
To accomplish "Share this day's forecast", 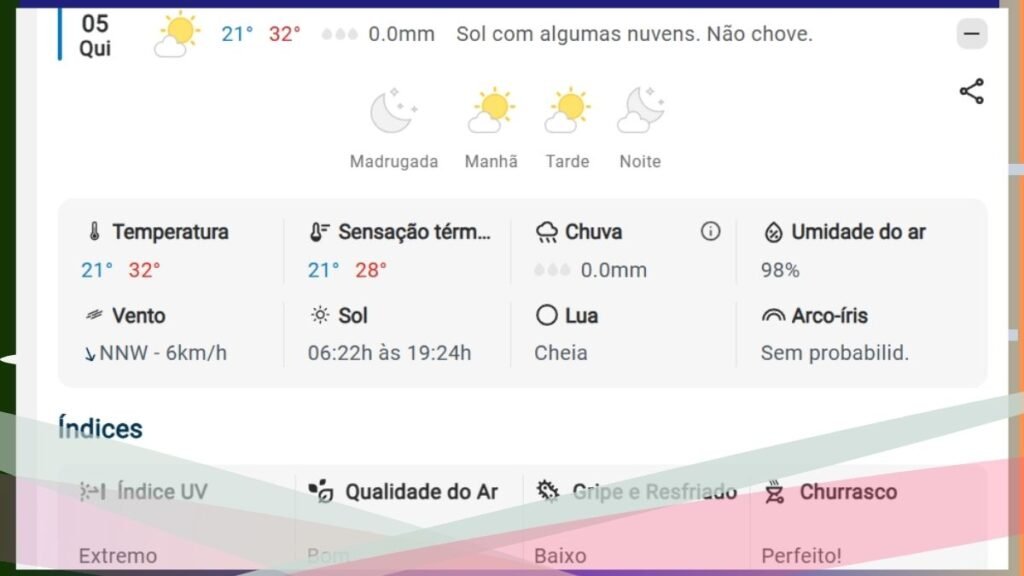I will 971,91.
